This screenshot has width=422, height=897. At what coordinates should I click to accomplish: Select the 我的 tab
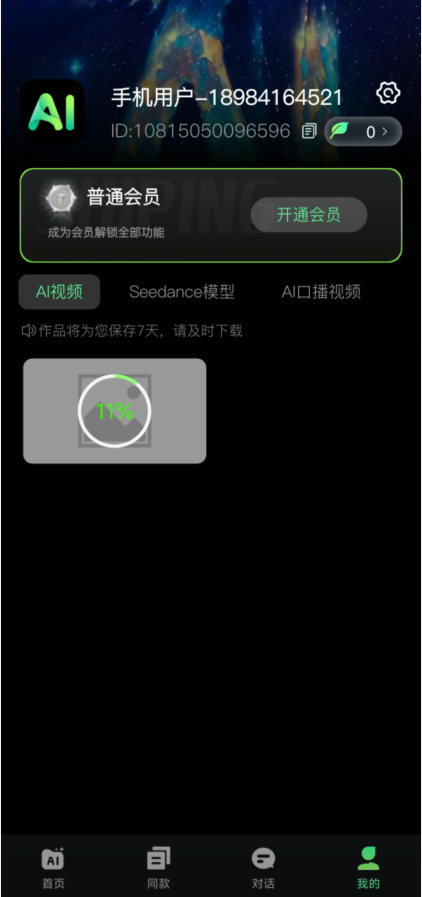pyautogui.click(x=368, y=868)
